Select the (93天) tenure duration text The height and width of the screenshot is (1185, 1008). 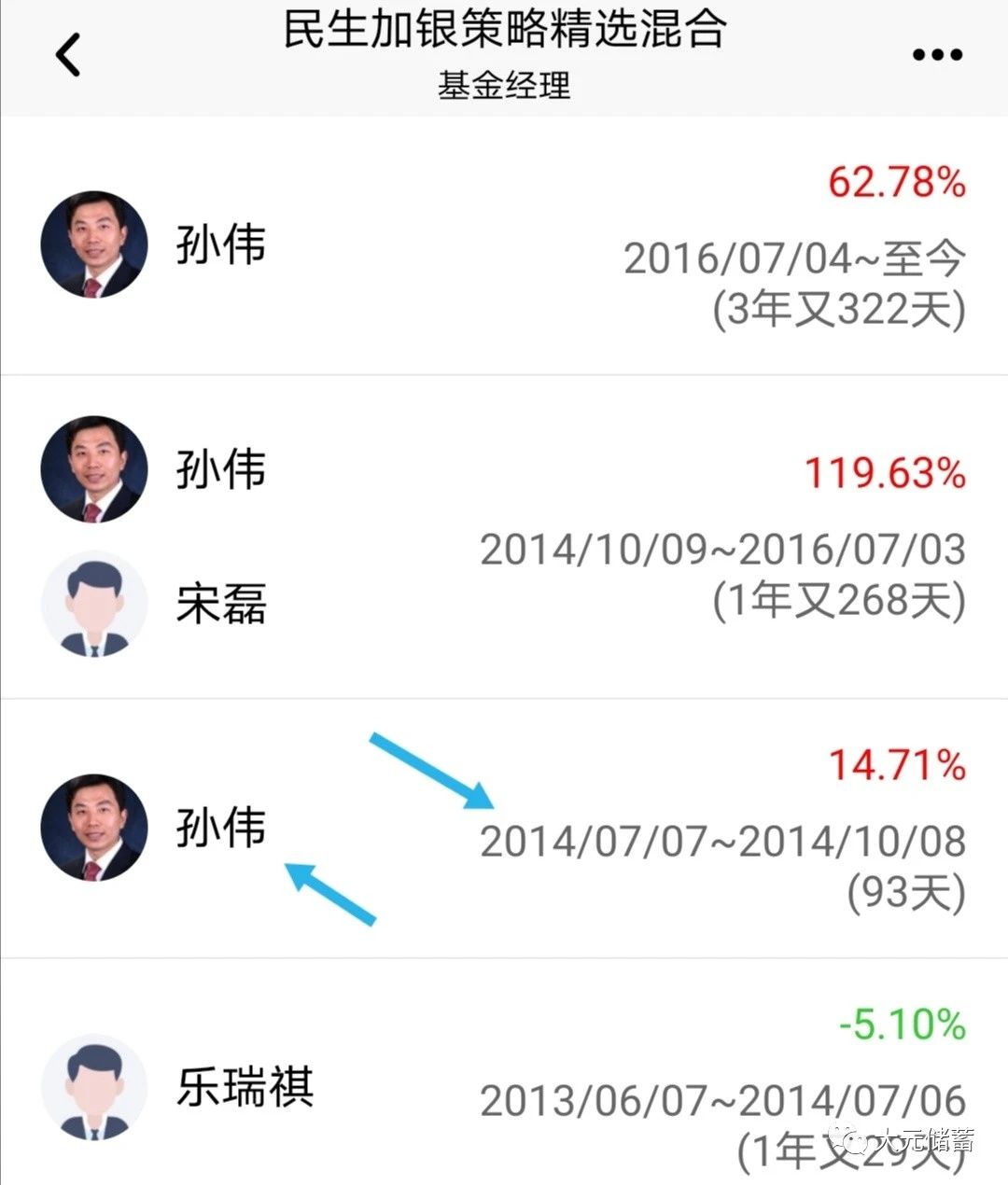point(902,891)
